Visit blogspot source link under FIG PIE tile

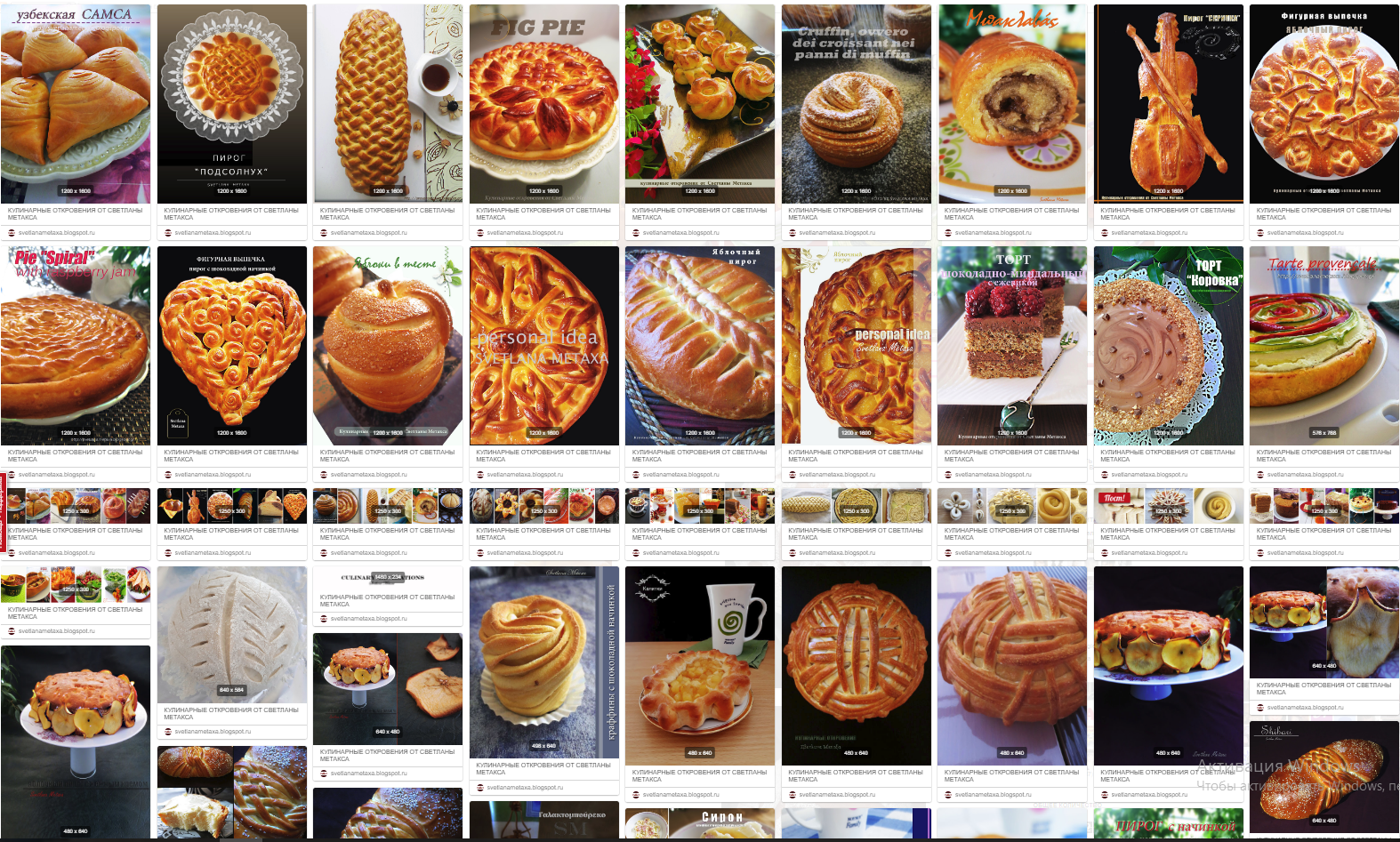pos(524,233)
